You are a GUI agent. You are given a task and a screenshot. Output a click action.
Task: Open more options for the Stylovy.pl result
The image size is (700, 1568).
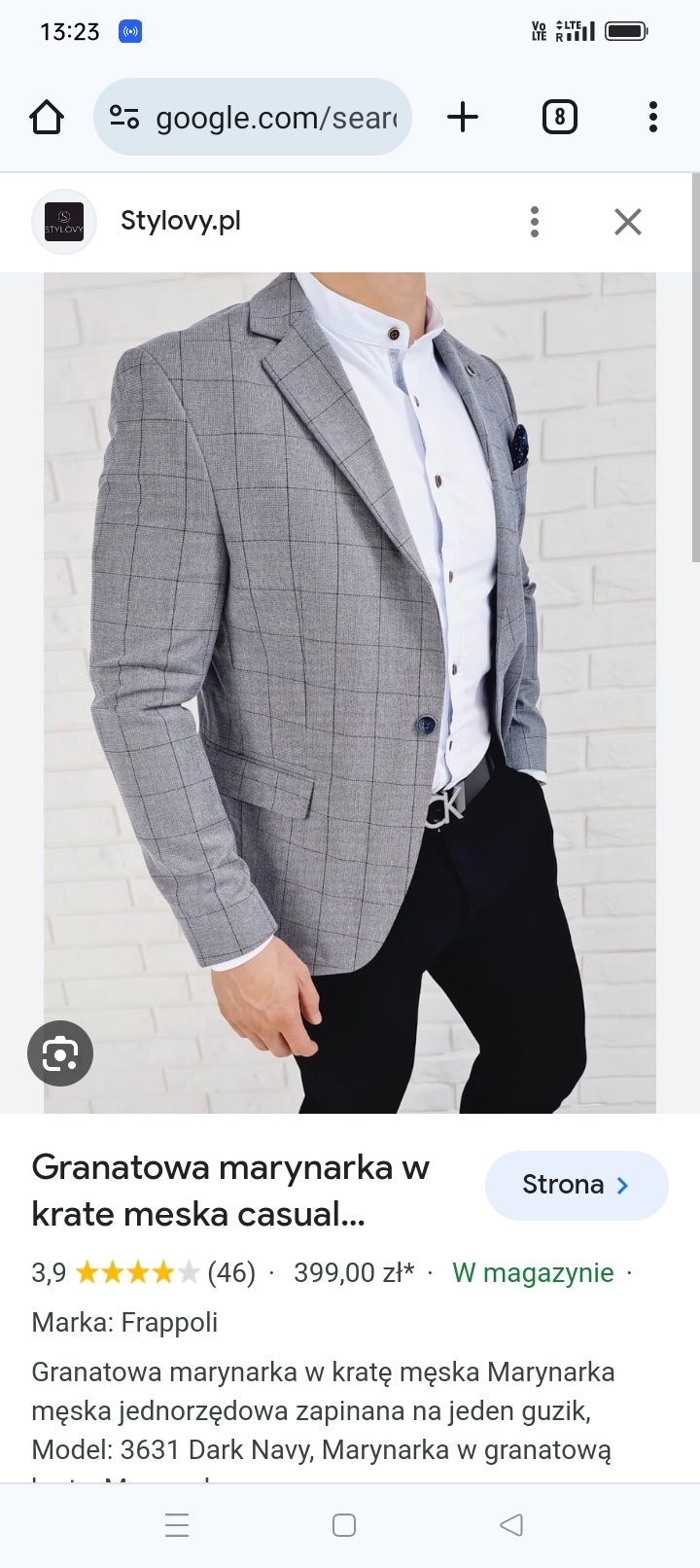pos(535,222)
